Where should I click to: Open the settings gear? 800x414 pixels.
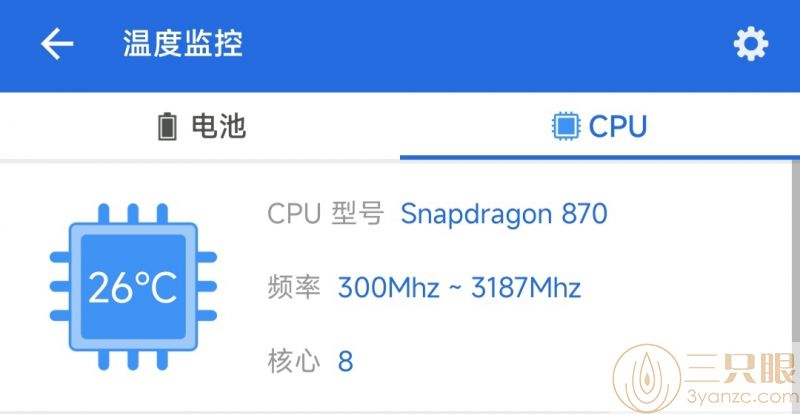coord(750,44)
